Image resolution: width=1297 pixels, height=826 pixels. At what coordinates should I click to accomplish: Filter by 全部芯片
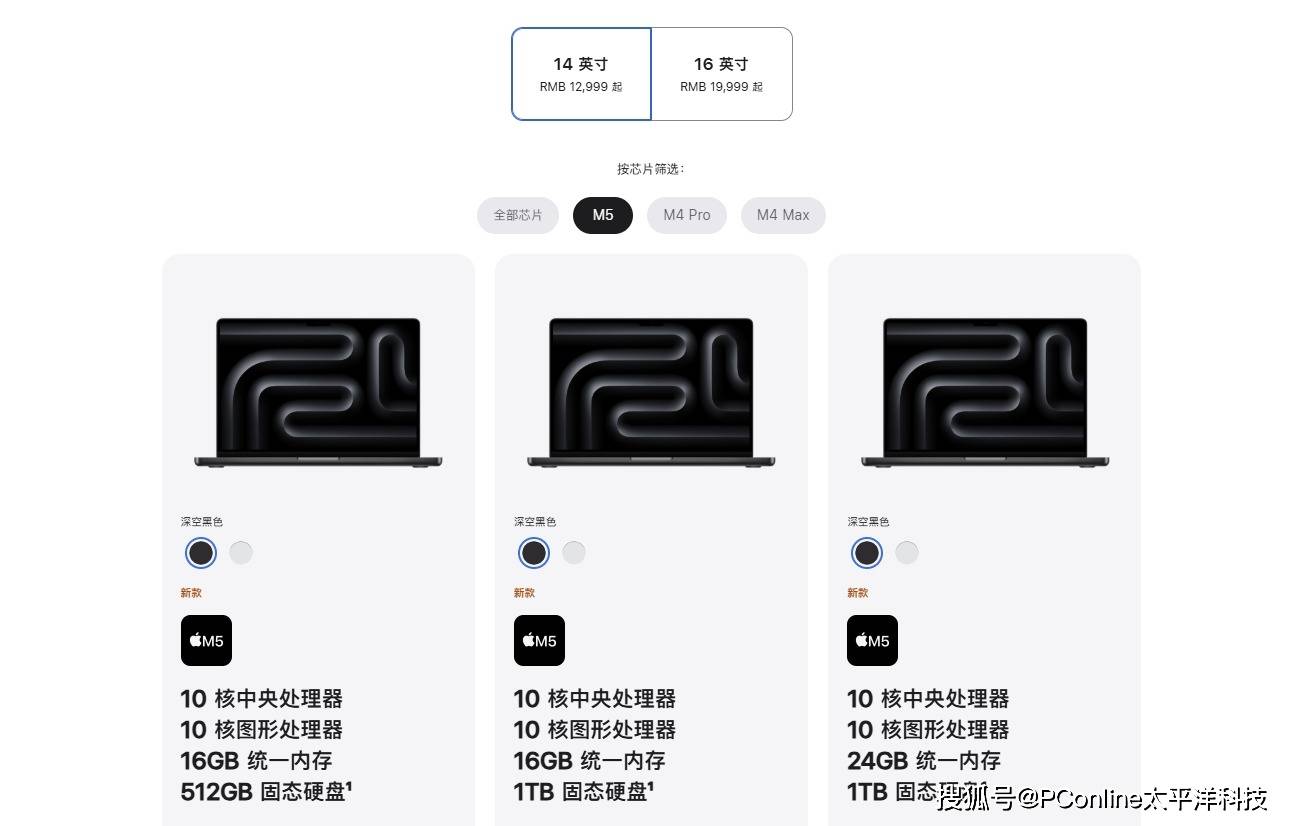[518, 215]
